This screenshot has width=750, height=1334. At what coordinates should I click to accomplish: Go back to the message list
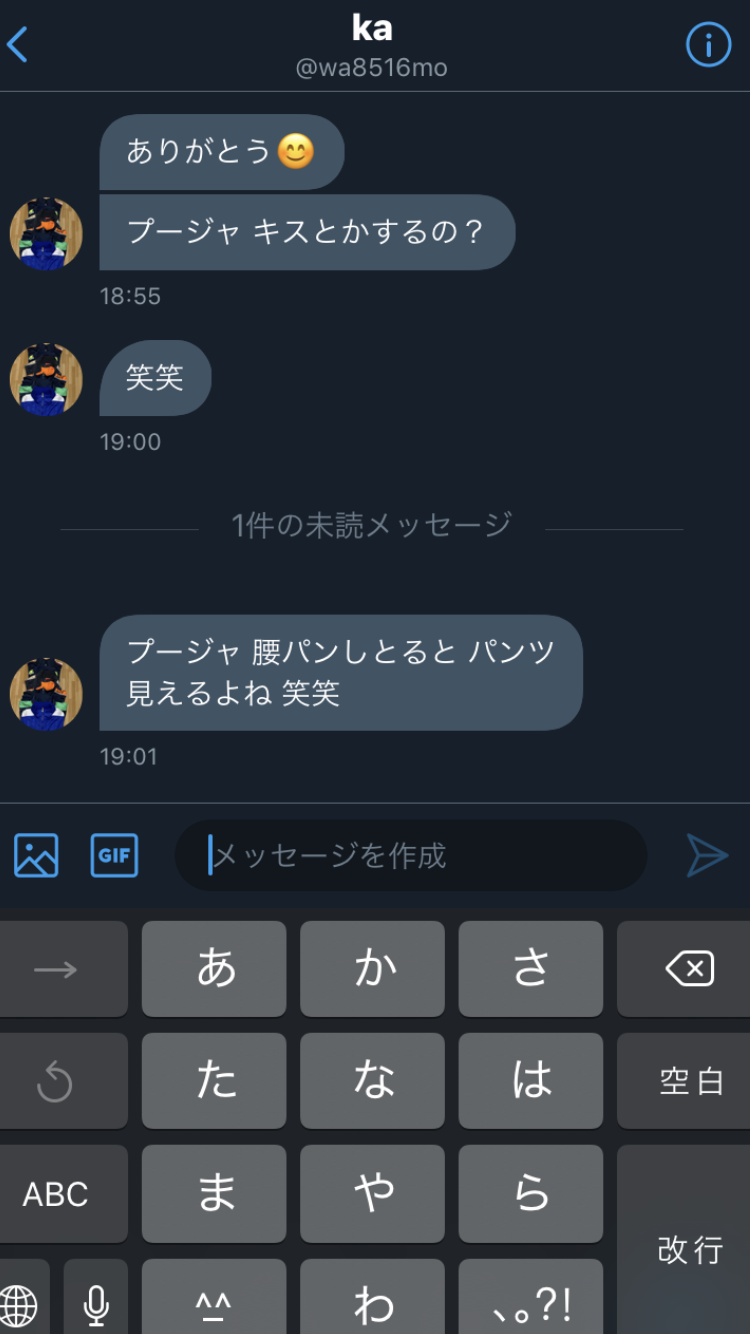18,45
